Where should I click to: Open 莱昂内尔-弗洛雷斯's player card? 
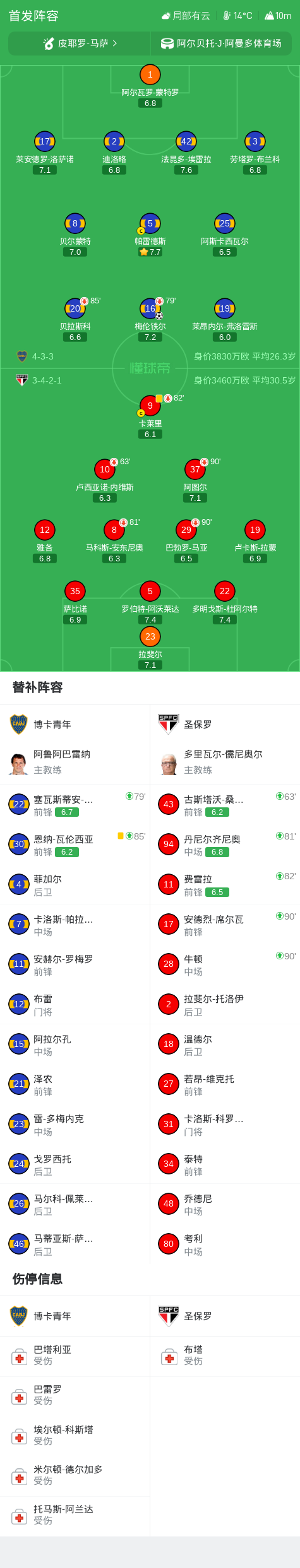coord(225,320)
